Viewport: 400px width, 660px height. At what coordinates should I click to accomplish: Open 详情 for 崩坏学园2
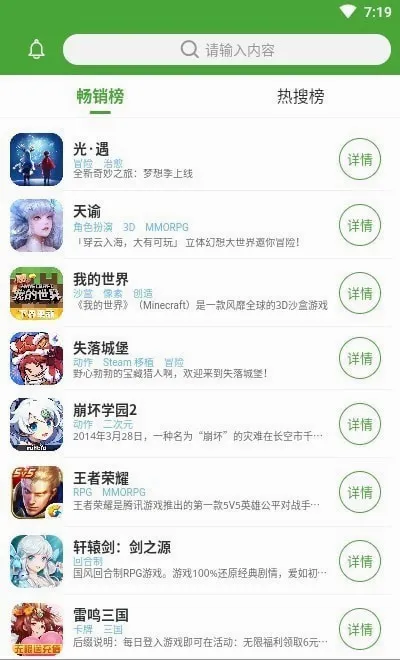360,424
